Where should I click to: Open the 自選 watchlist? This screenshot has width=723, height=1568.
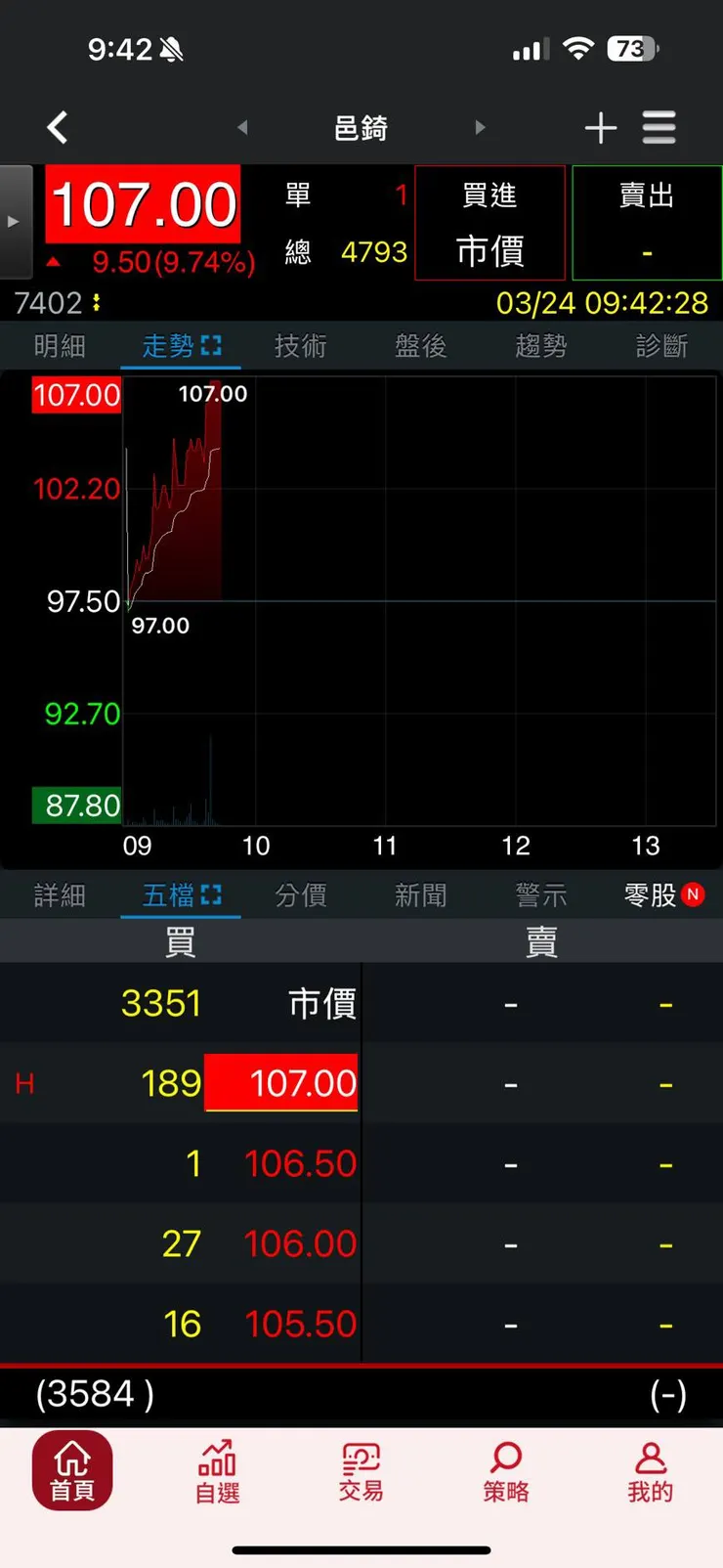(x=216, y=1471)
